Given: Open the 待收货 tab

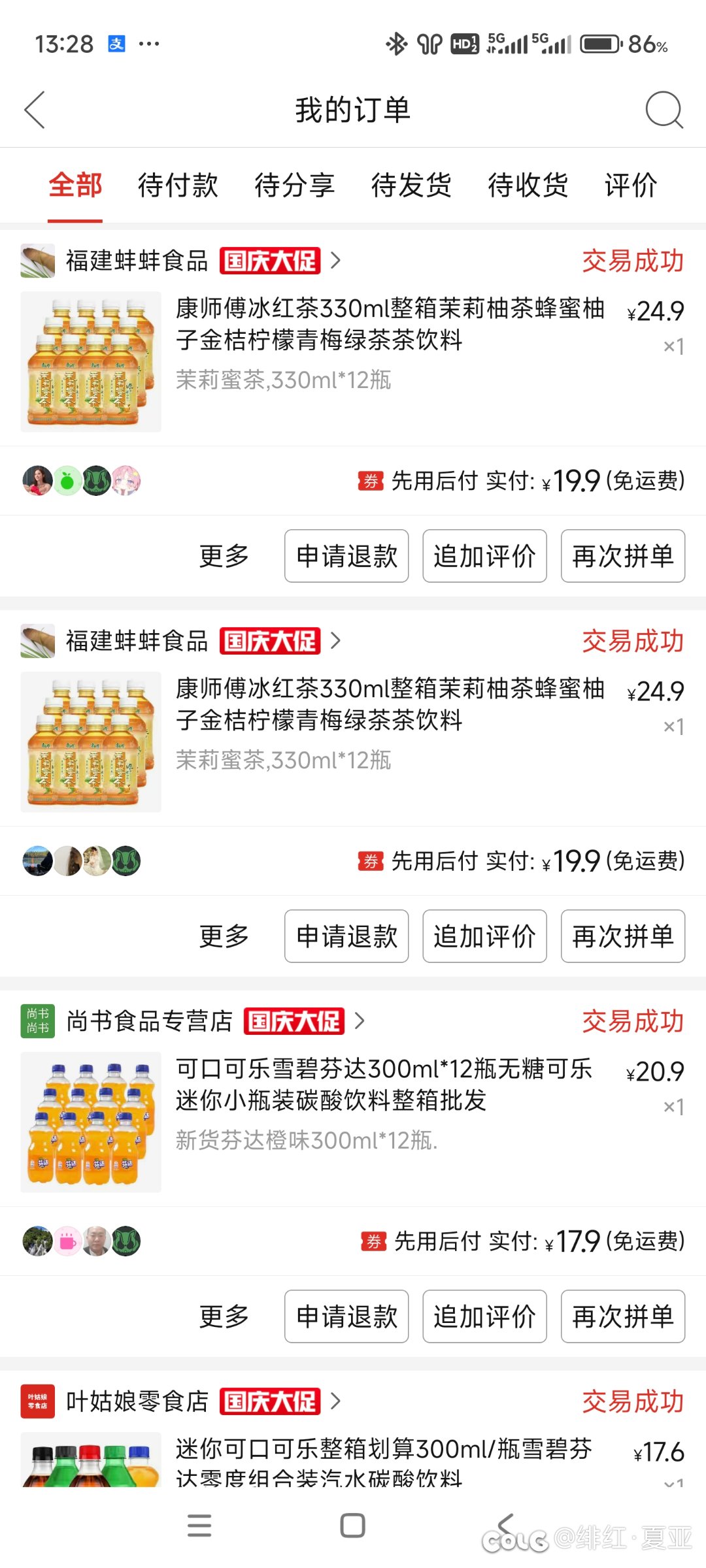Looking at the screenshot, I should point(528,185).
